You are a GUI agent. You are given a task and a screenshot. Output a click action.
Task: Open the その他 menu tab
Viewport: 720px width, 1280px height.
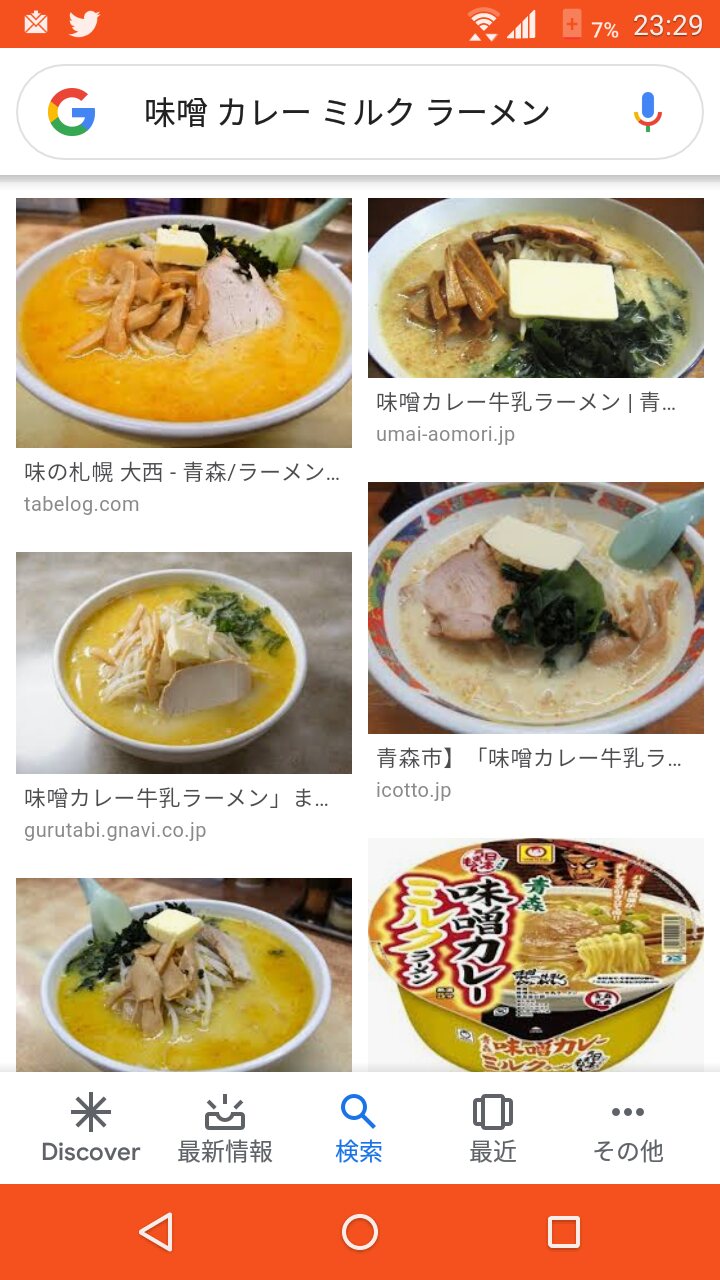[x=627, y=1128]
